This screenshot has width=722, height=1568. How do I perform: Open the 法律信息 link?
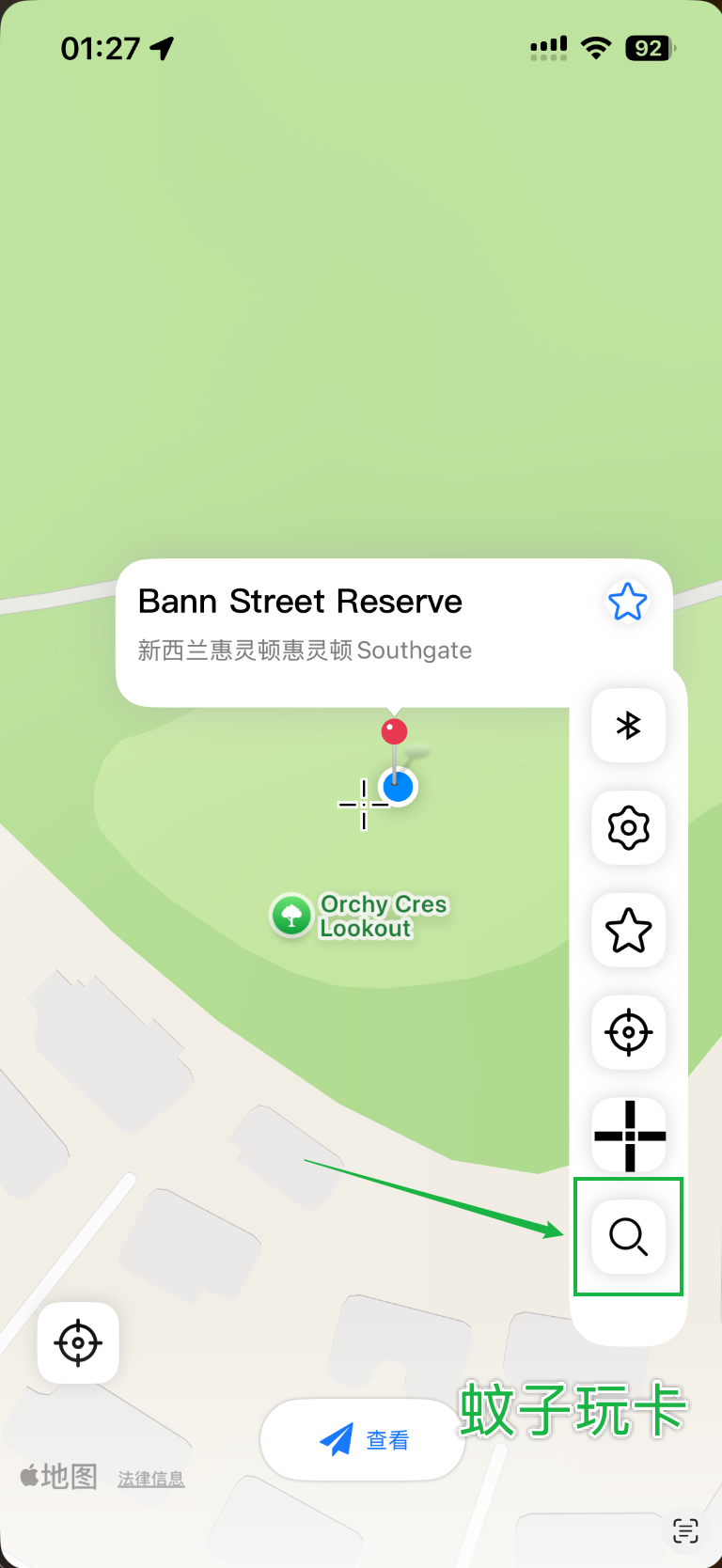150,1479
